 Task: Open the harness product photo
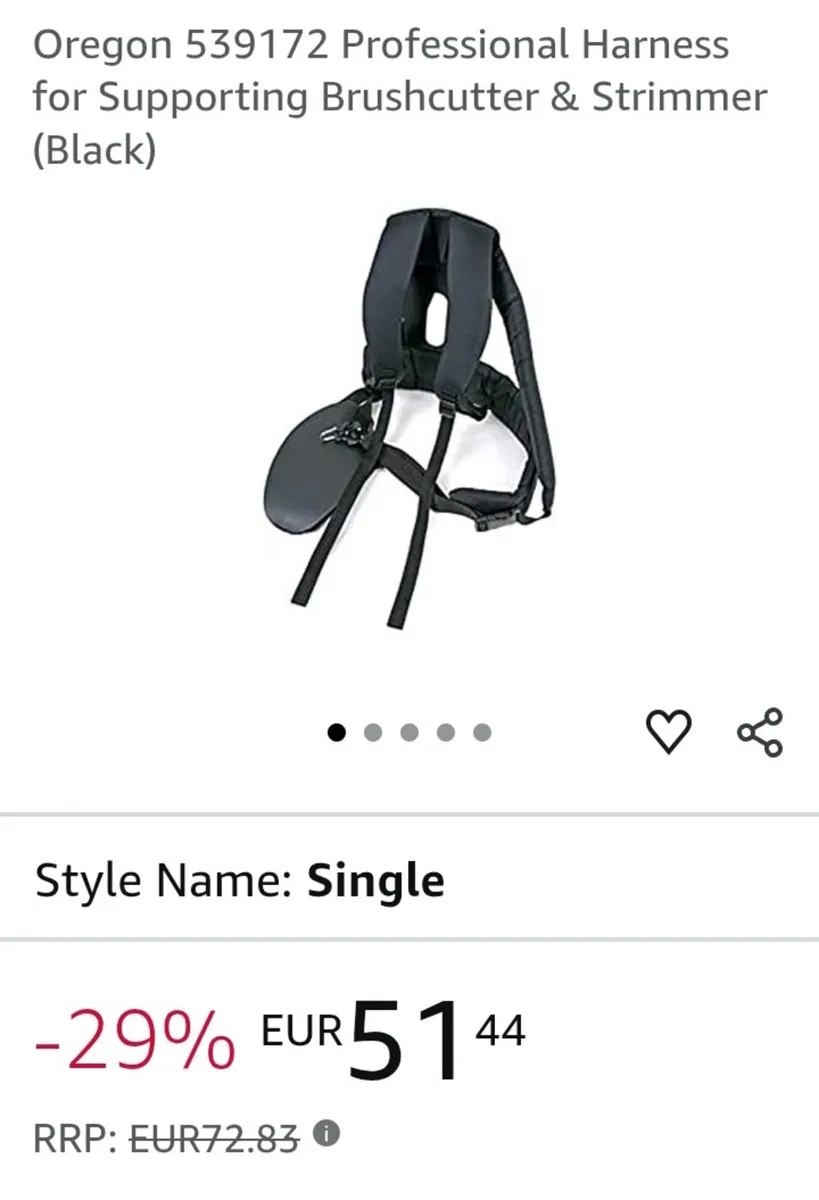point(409,420)
